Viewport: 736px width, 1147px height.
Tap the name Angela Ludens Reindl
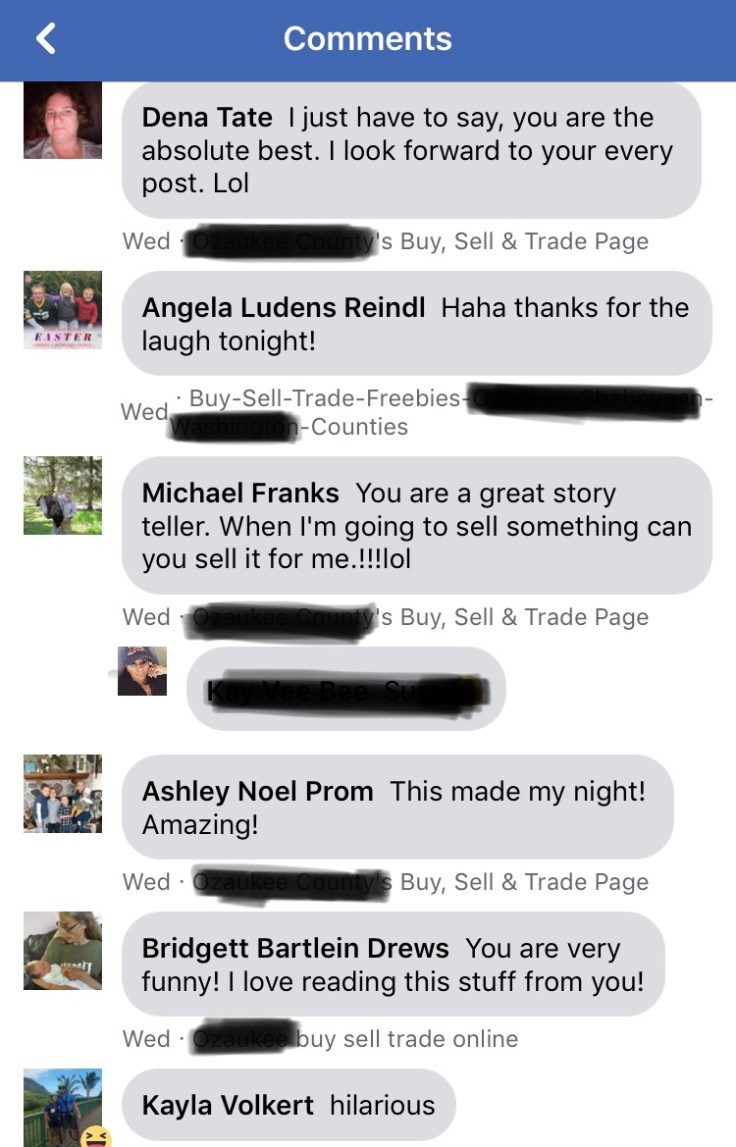[x=284, y=307]
